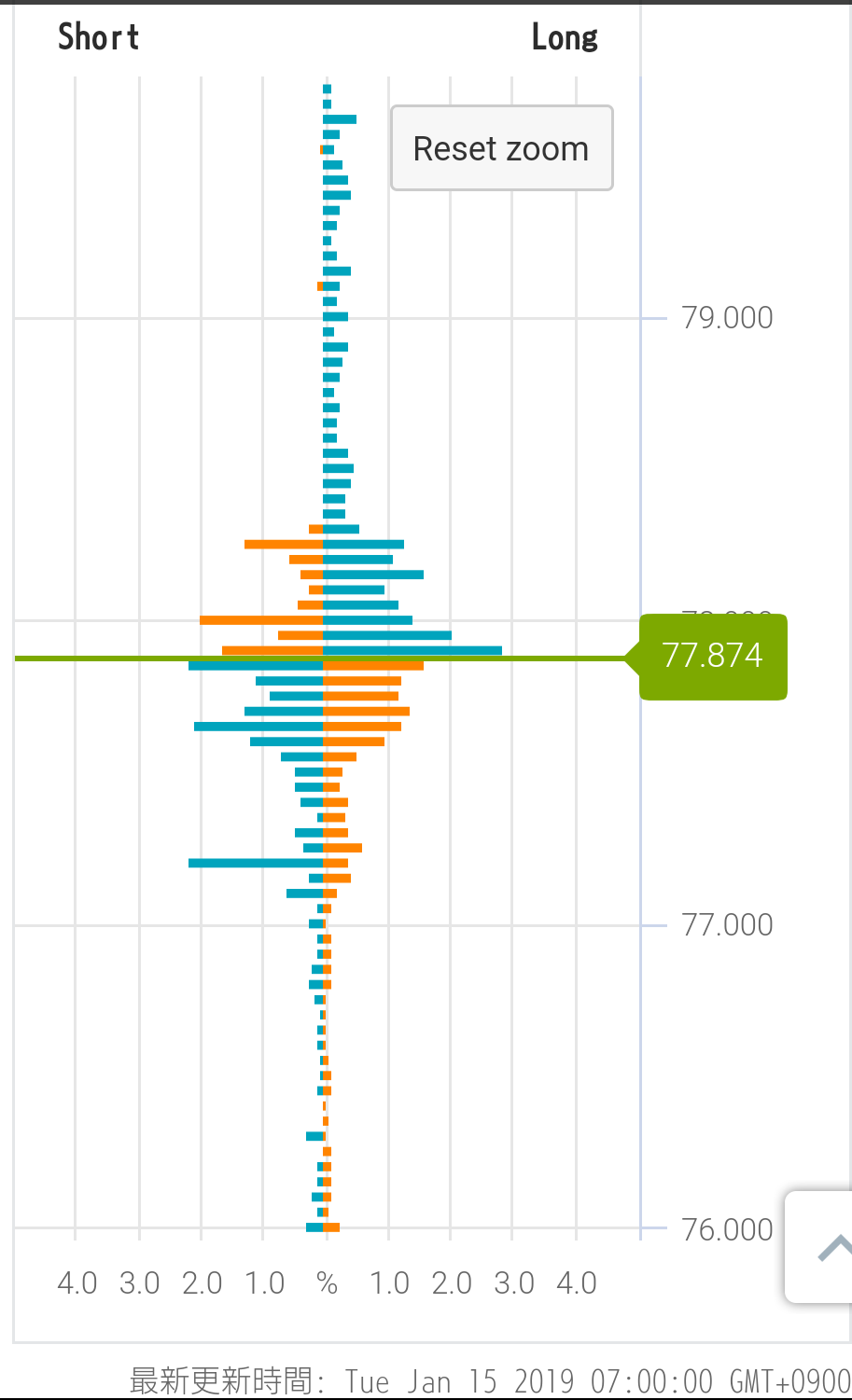Tap the Reset zoom button
Image resolution: width=852 pixels, height=1400 pixels.
pyautogui.click(x=501, y=148)
